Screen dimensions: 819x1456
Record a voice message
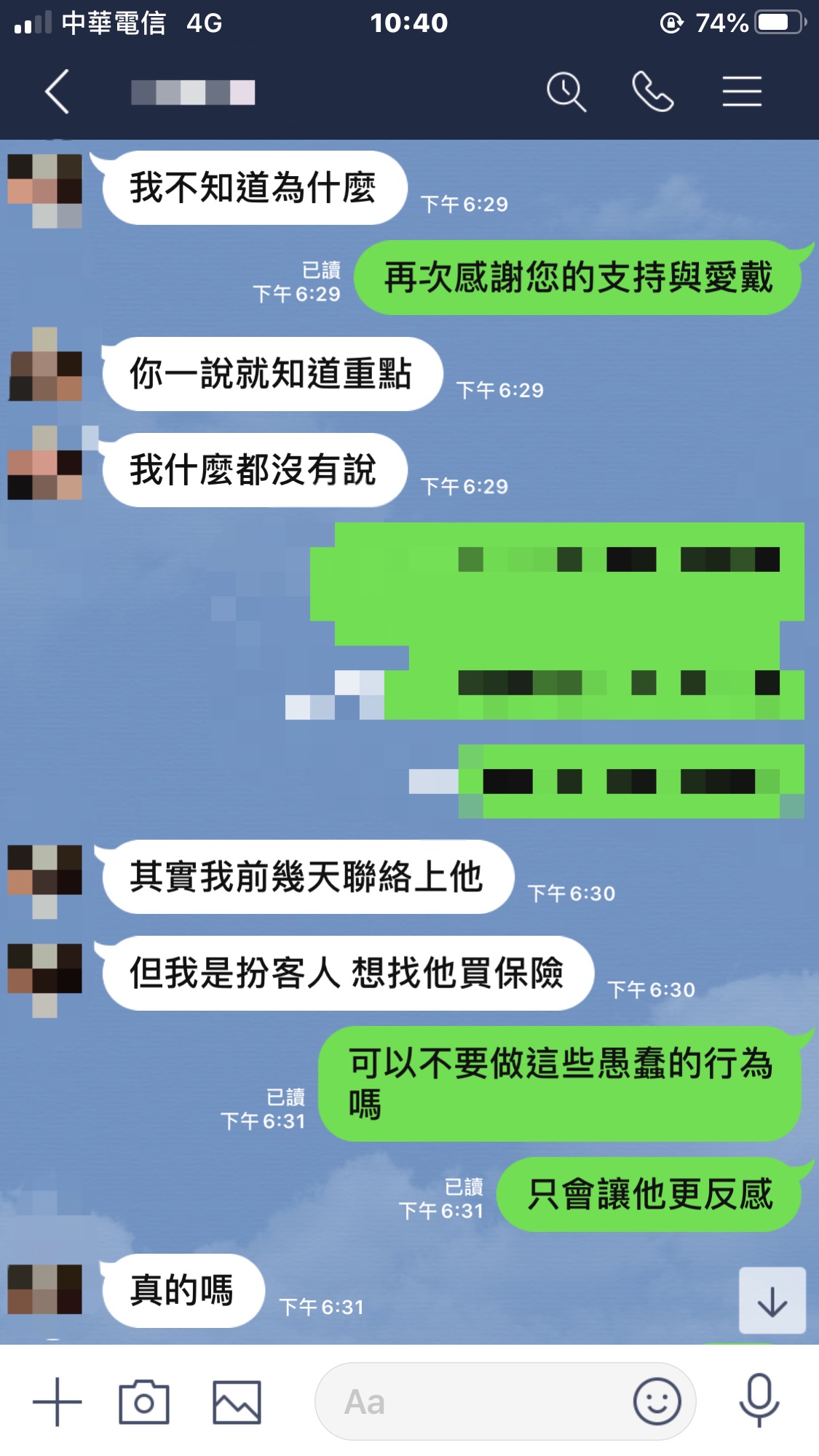759,1400
